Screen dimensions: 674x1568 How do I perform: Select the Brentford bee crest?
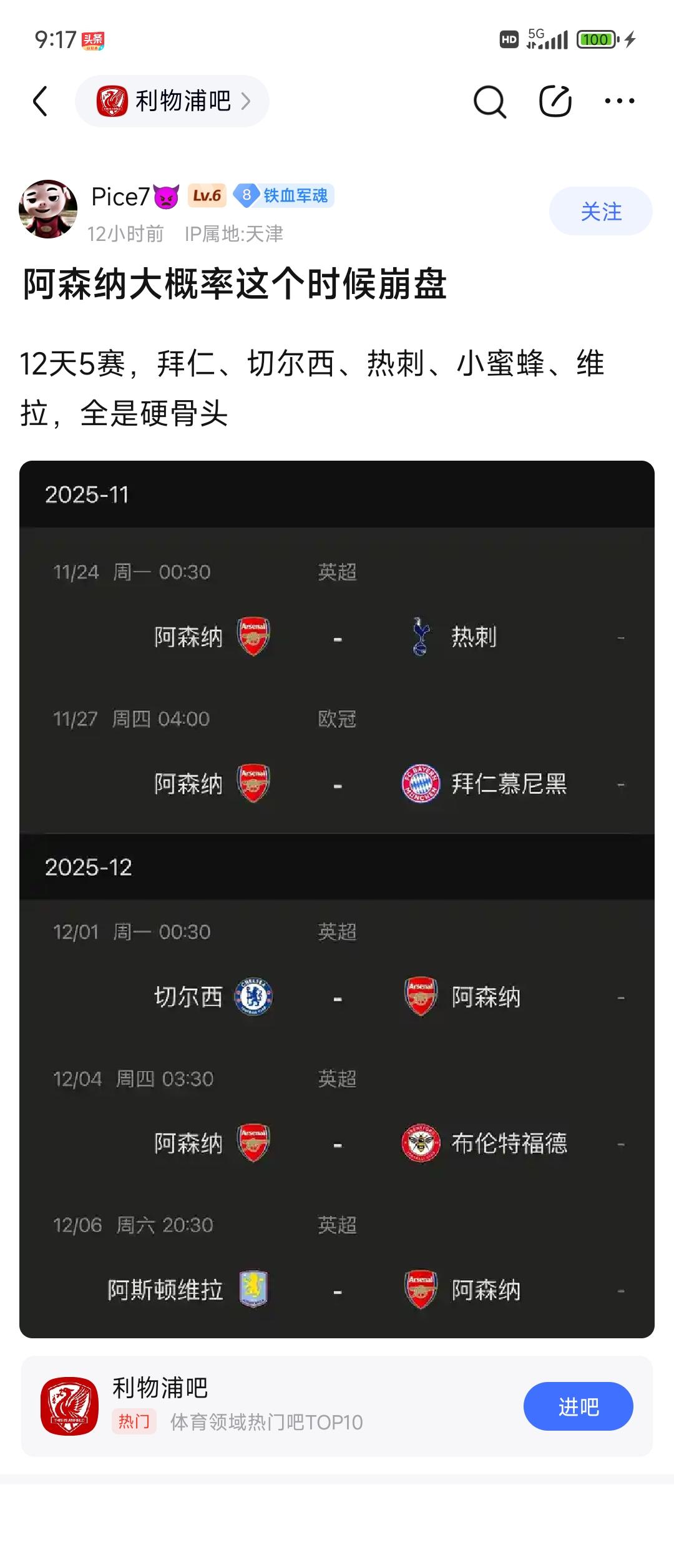(x=420, y=1144)
